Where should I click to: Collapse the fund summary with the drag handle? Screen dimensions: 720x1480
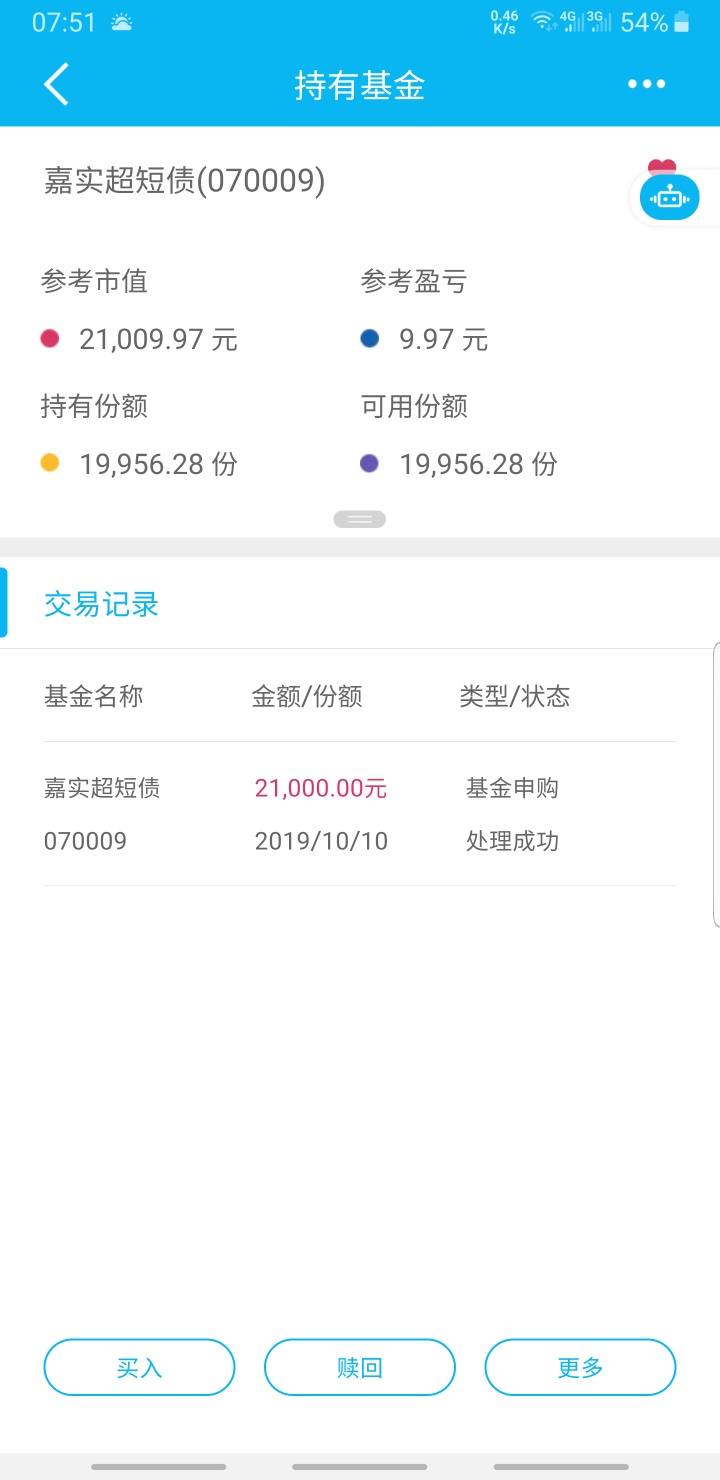click(x=359, y=518)
